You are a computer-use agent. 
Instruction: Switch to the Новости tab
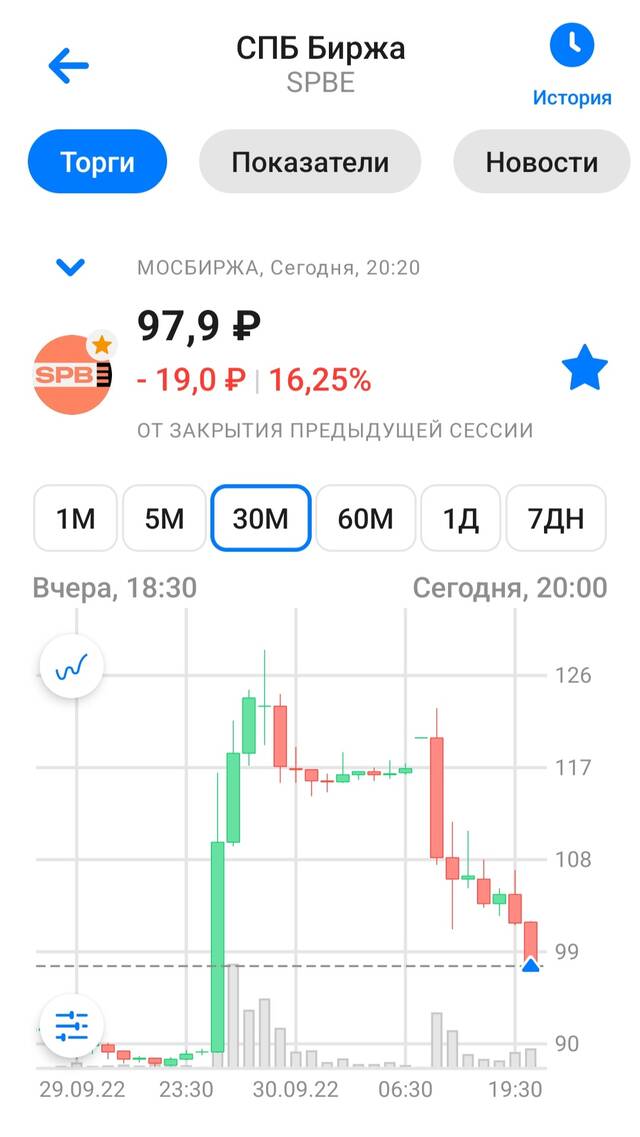[541, 162]
